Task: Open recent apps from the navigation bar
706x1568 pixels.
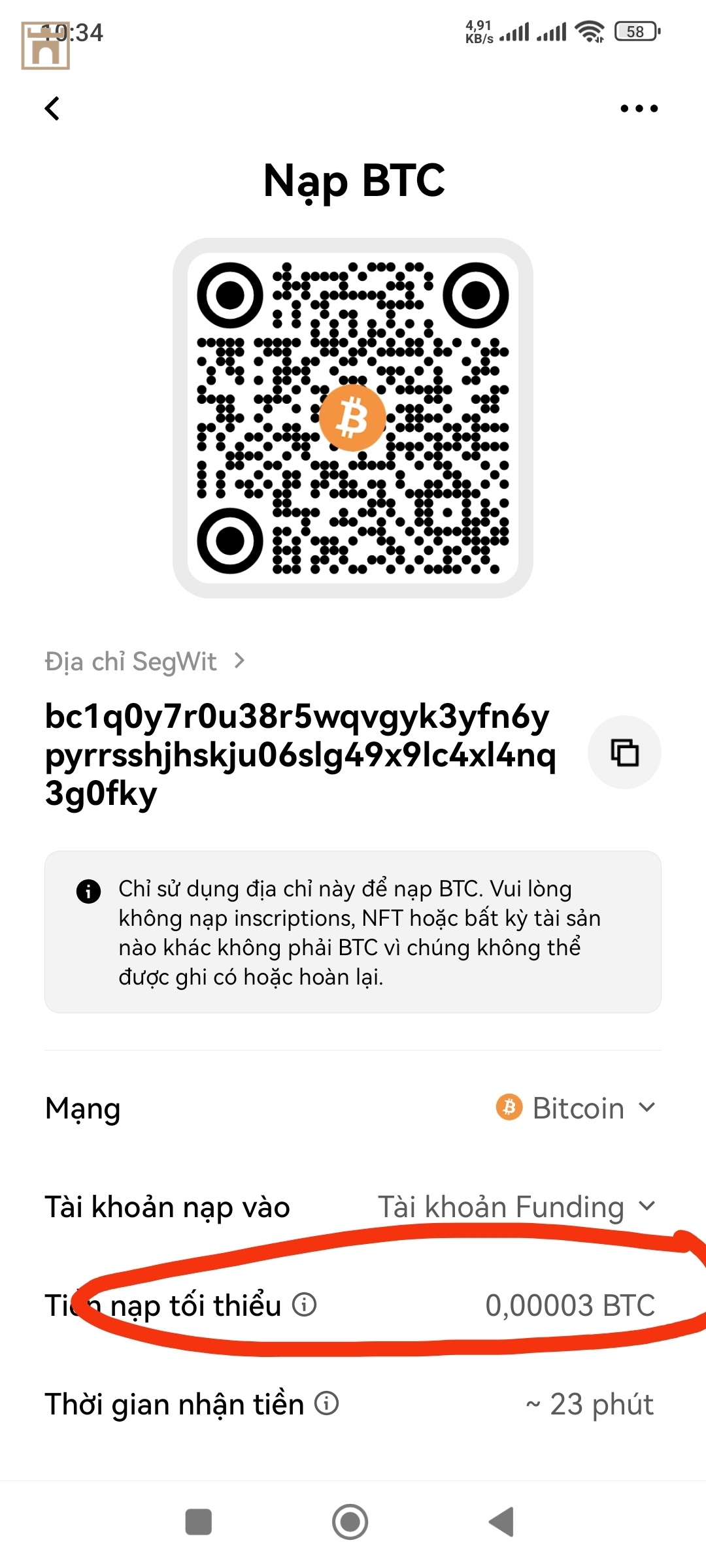Action: (199, 1522)
